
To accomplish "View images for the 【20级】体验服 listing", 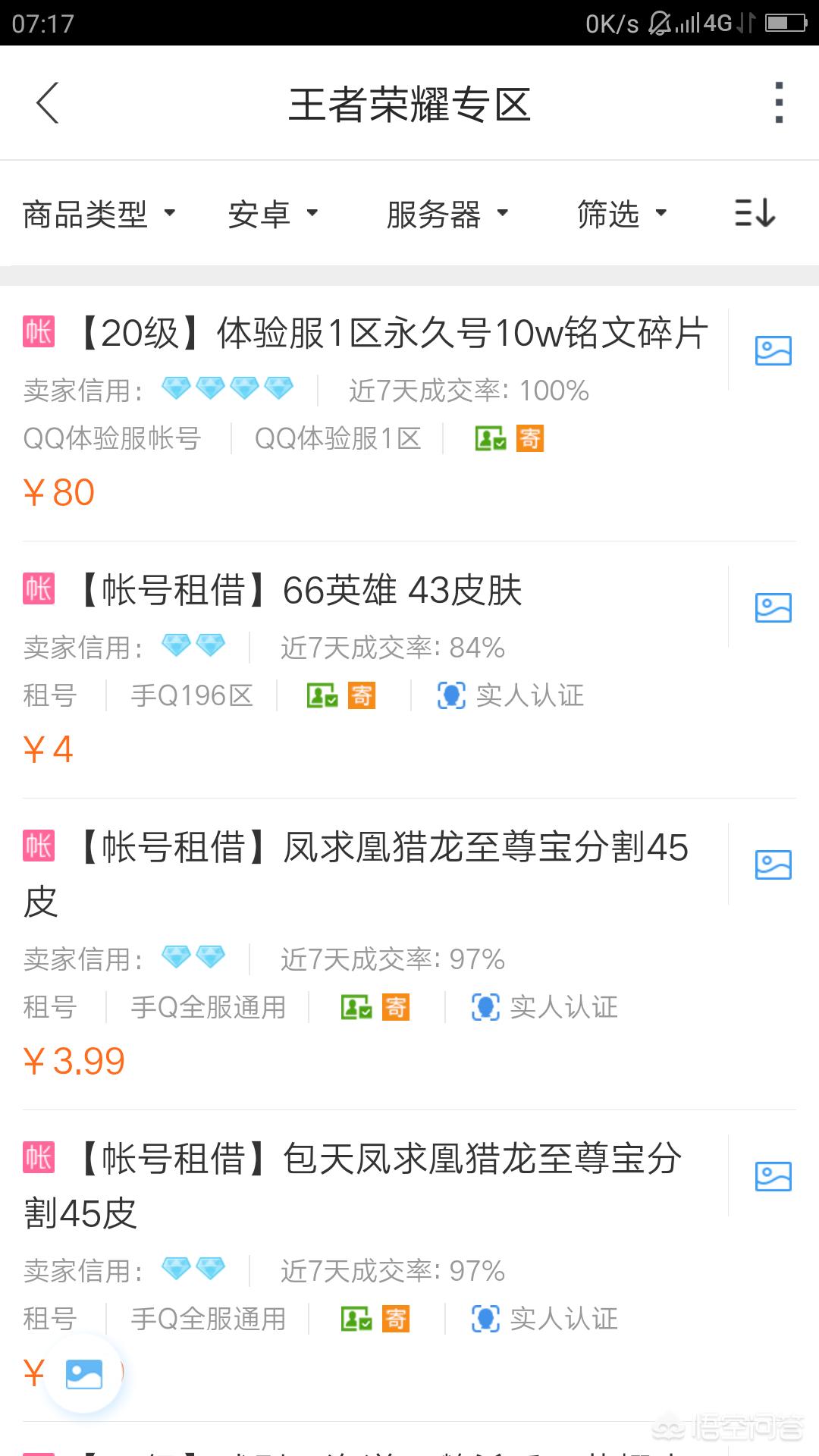I will (773, 350).
